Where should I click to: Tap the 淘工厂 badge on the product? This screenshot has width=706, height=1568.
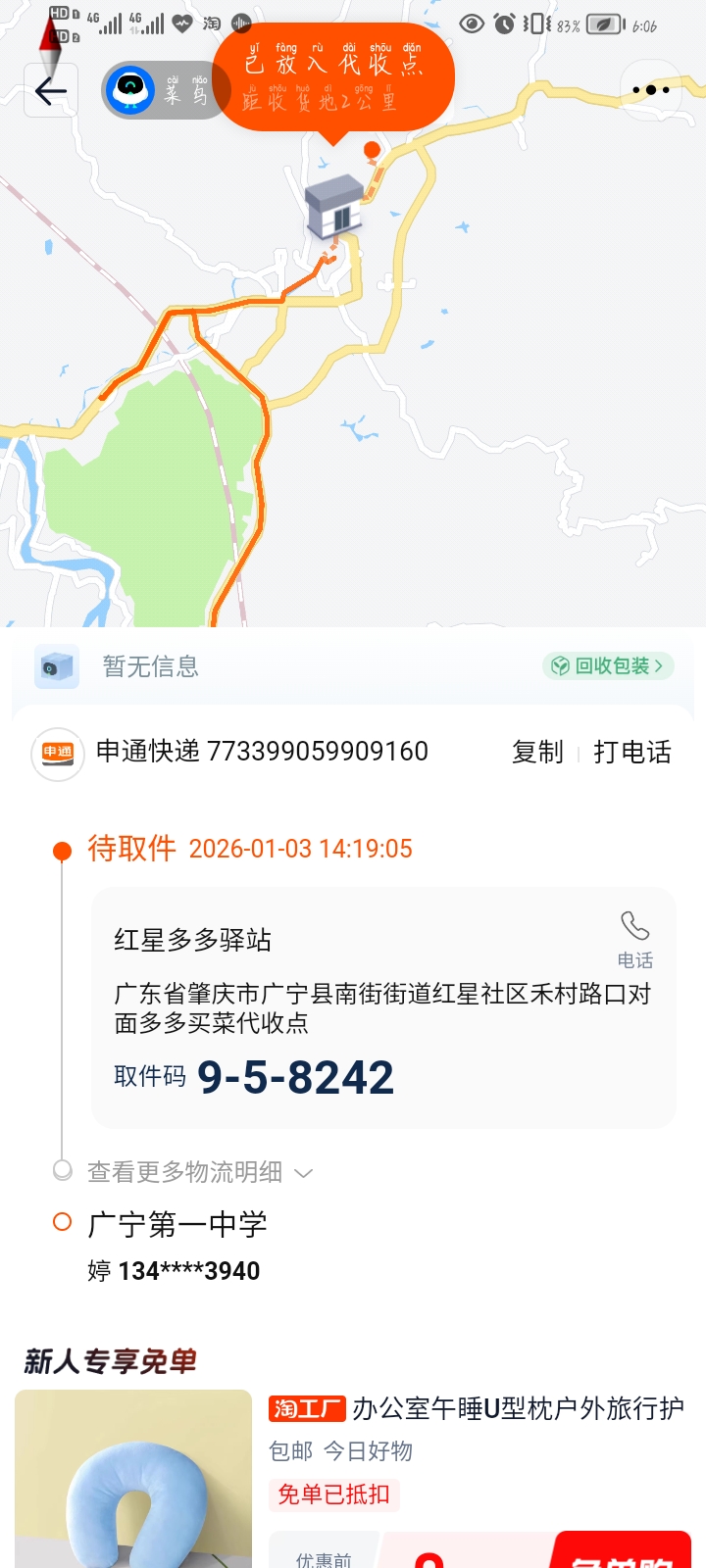coord(307,1409)
